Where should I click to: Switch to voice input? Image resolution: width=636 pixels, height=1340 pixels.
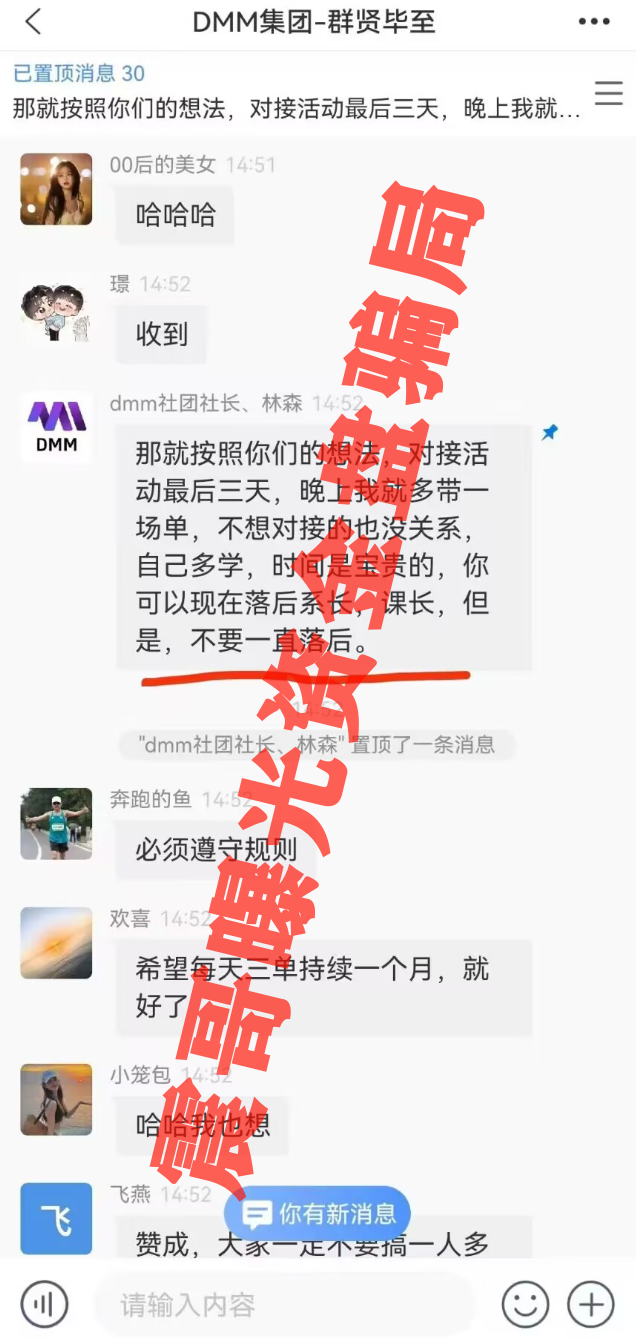[x=43, y=1304]
